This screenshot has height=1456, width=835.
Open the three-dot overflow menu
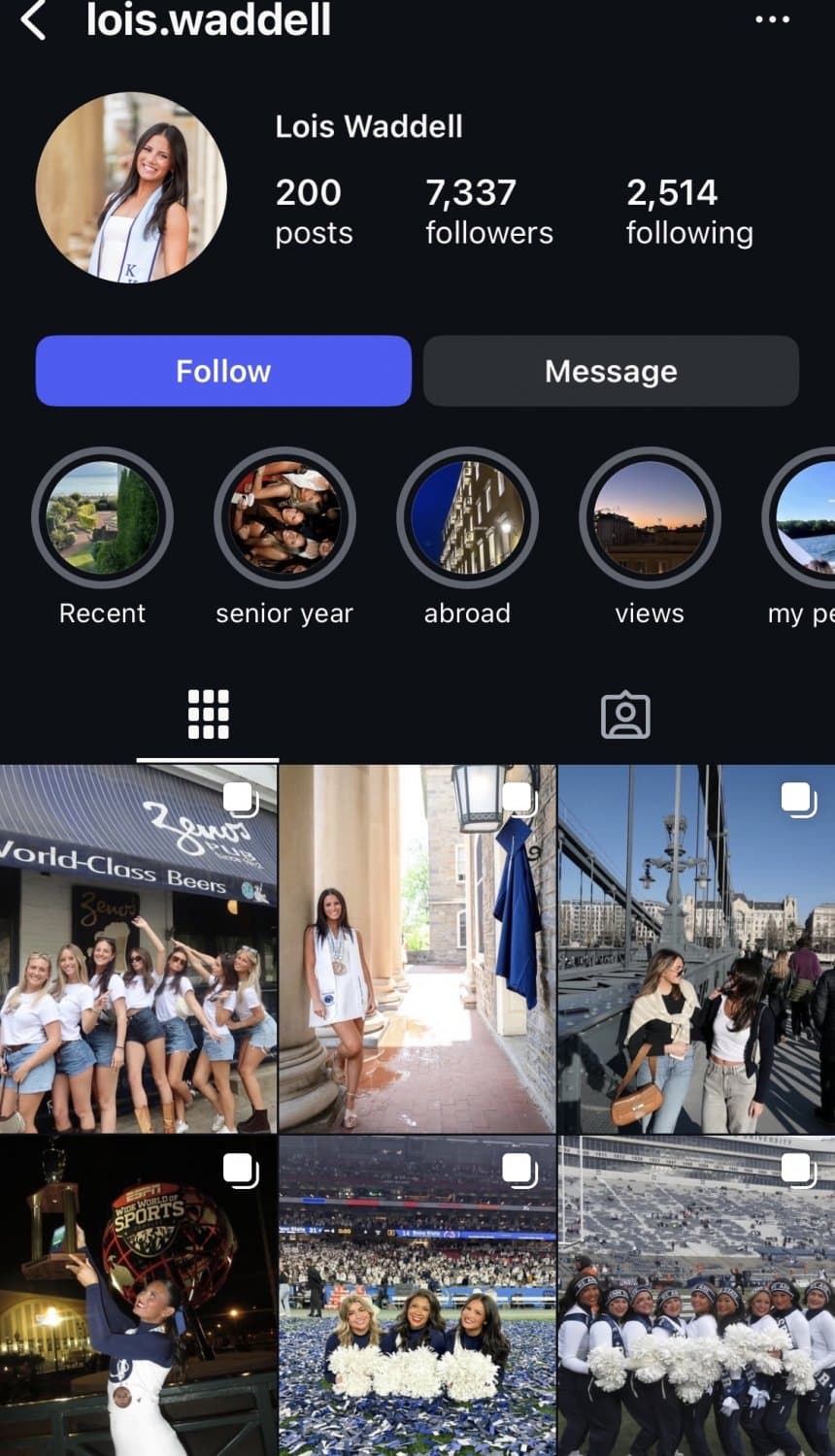[x=772, y=19]
